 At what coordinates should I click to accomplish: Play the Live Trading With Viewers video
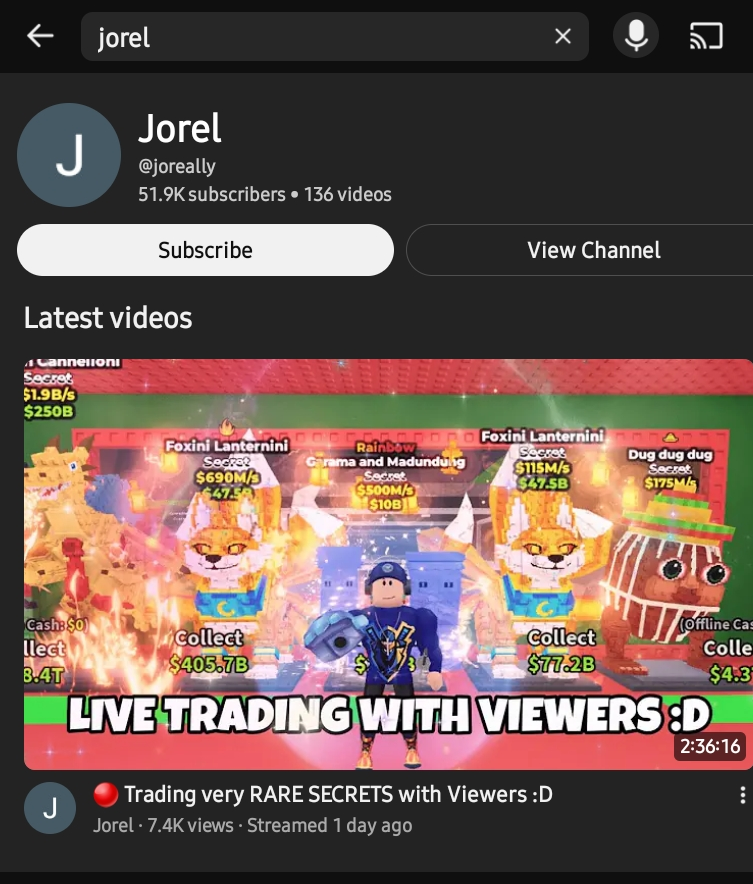(x=388, y=564)
